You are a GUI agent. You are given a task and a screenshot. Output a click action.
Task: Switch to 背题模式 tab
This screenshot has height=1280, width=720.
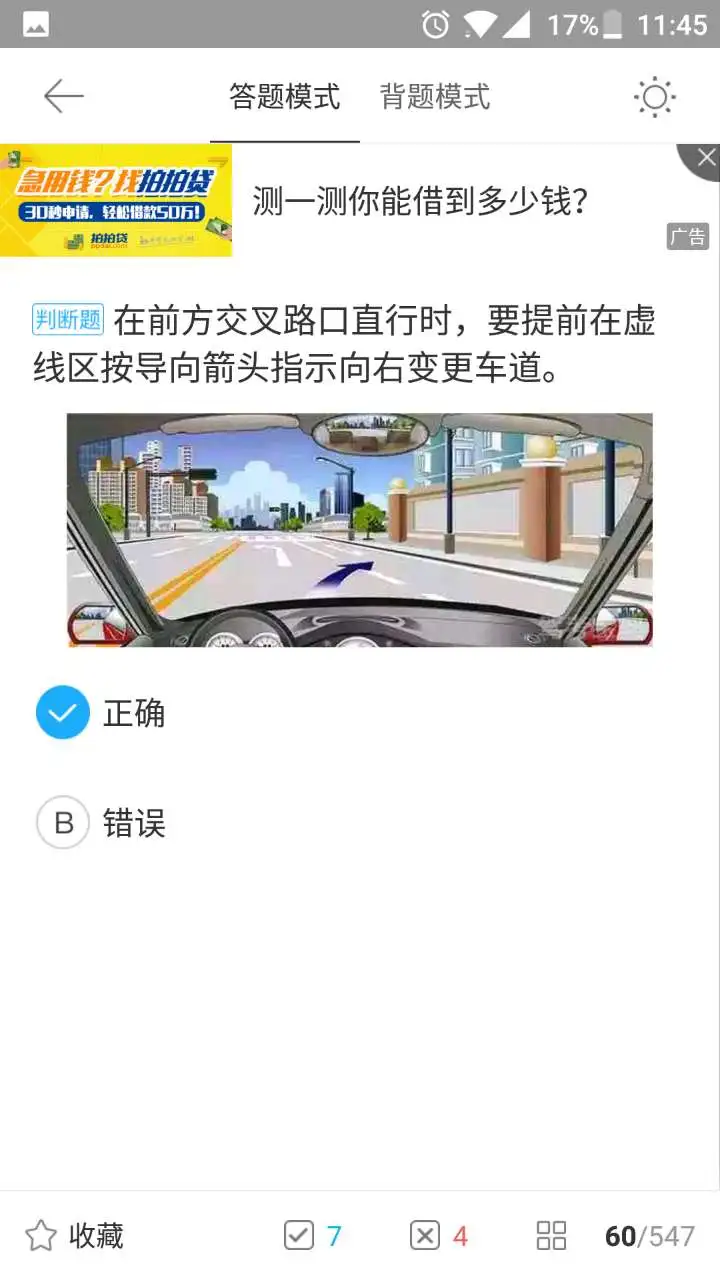[x=435, y=97]
